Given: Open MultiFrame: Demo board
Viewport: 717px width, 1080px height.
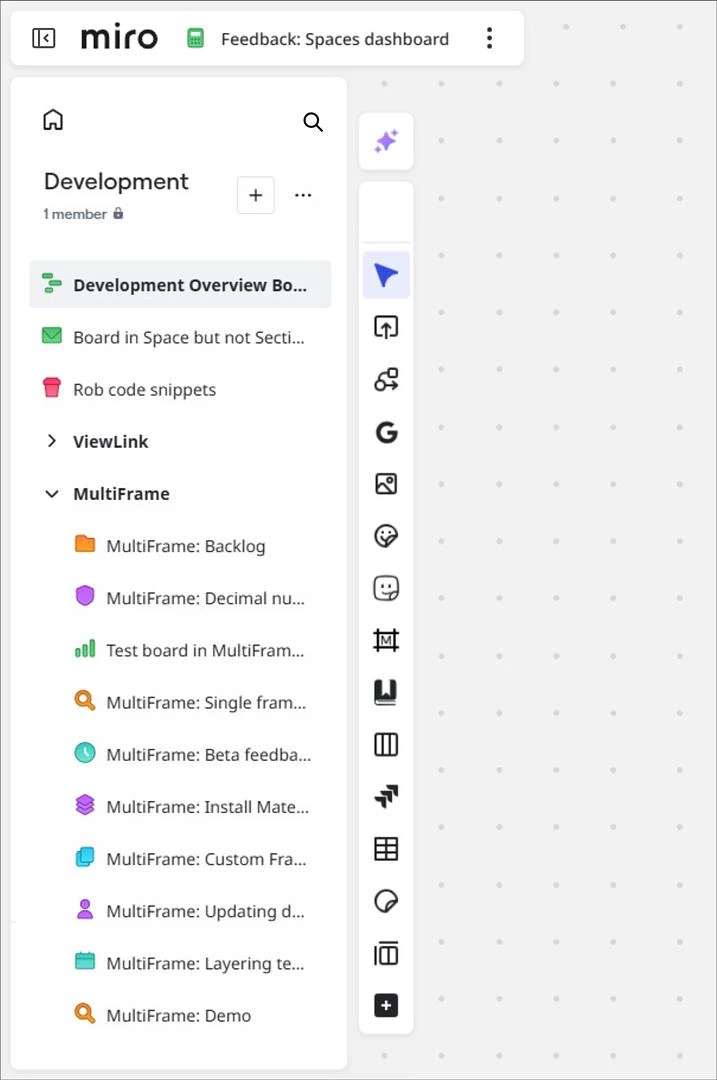Looking at the screenshot, I should (x=178, y=1015).
